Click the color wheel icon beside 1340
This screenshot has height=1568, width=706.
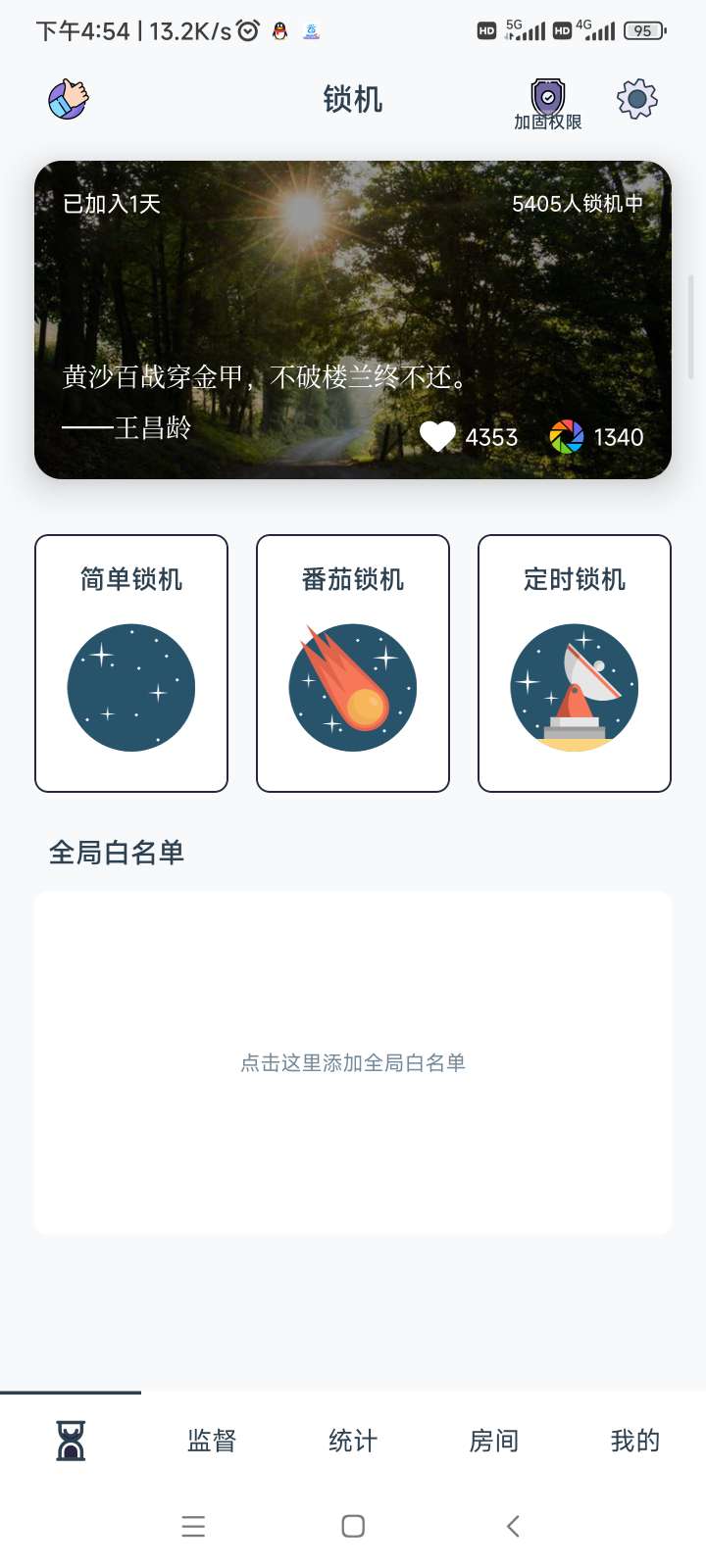click(566, 435)
